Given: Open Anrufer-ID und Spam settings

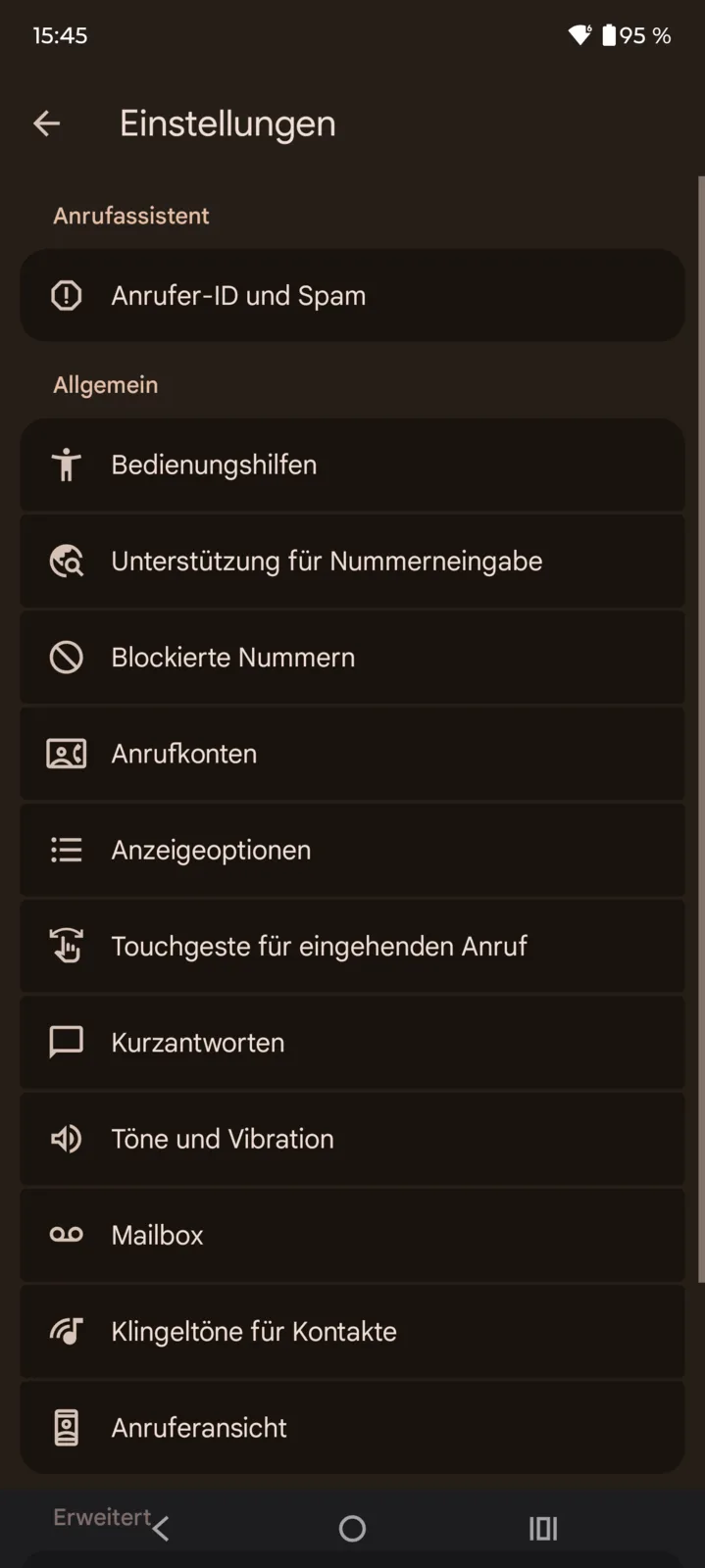Looking at the screenshot, I should (352, 296).
